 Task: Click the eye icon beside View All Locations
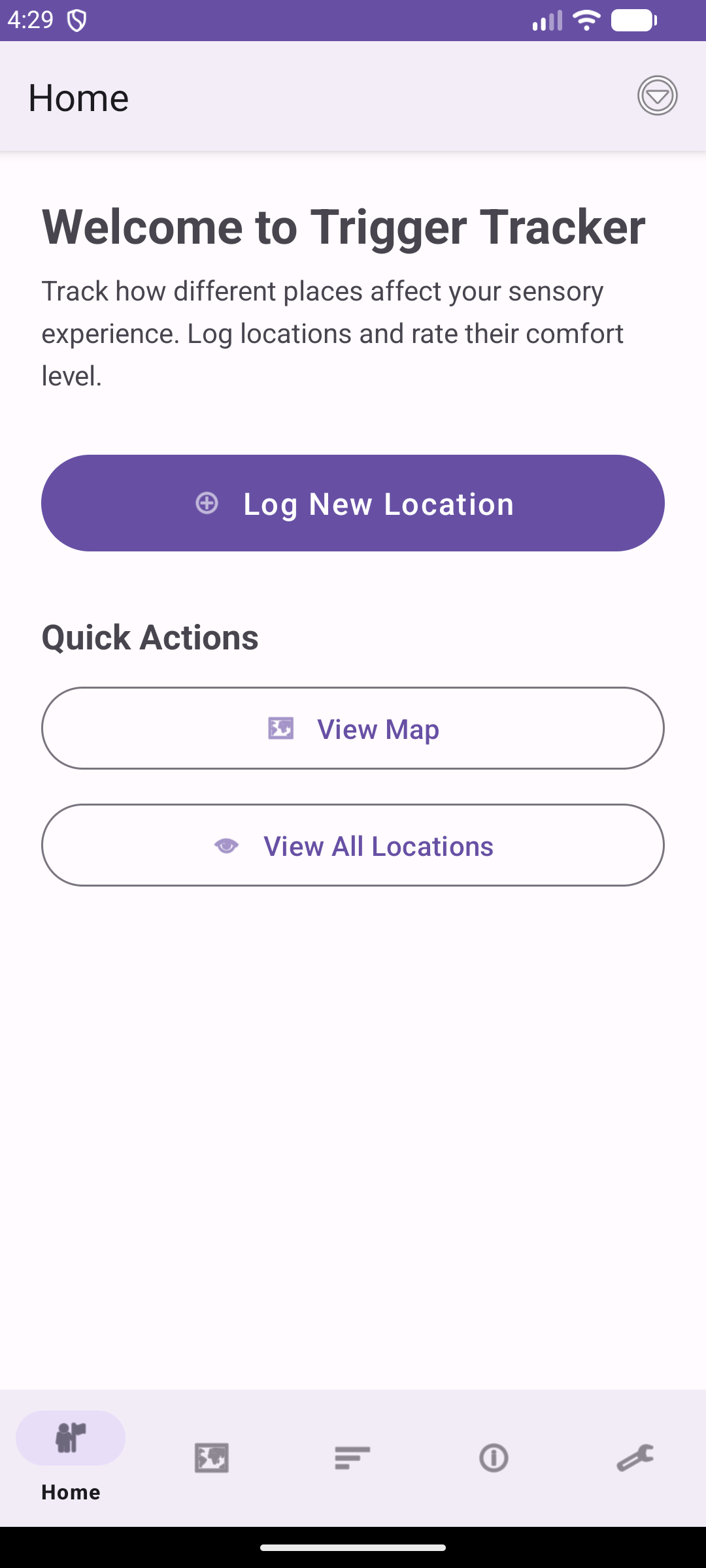click(x=226, y=845)
